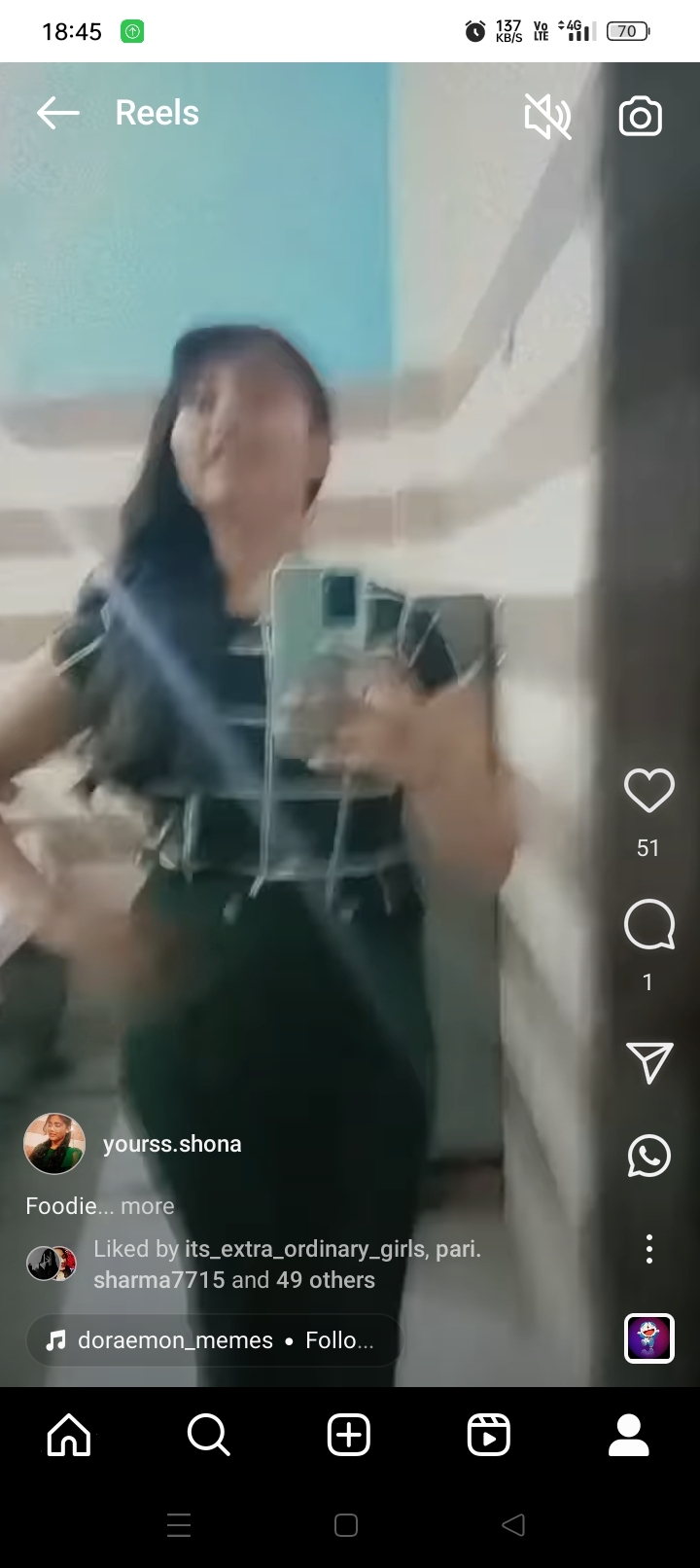Create a new post with the plus tab
This screenshot has width=700, height=1568.
click(349, 1435)
